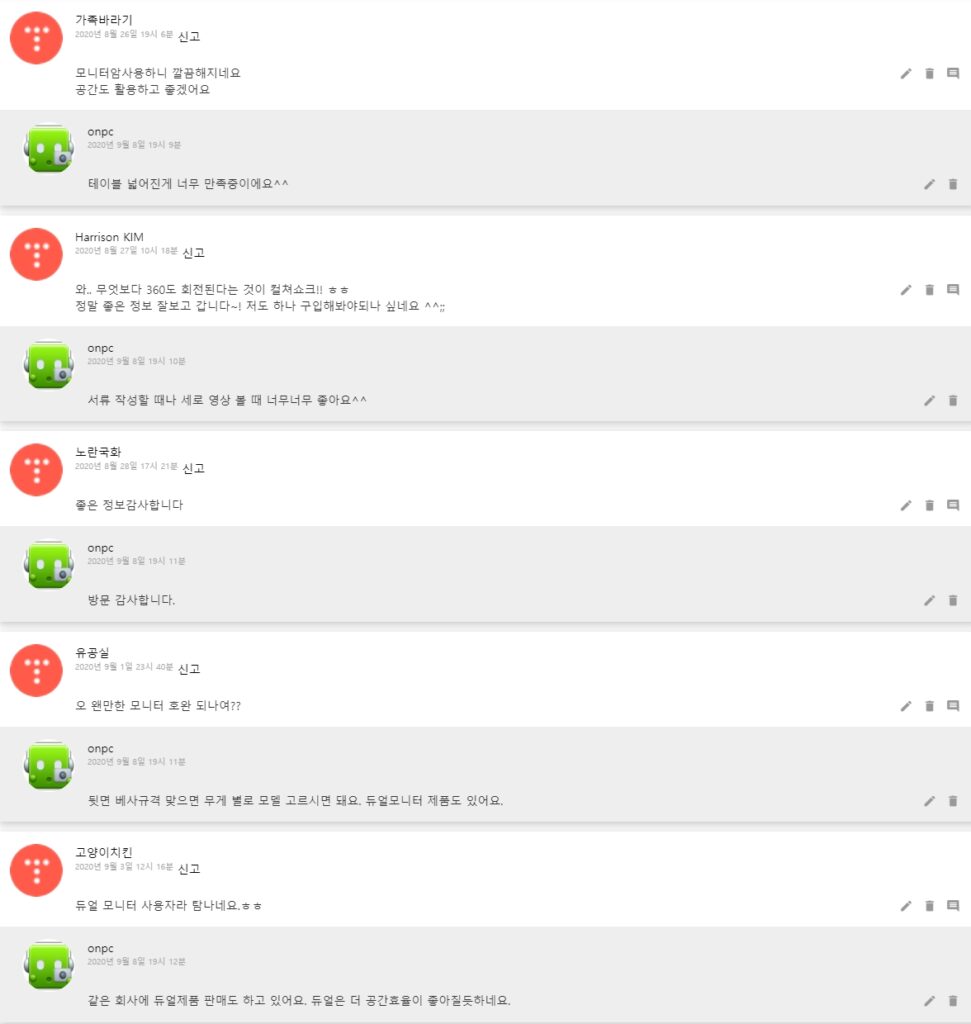
Task: Edit the onpc reply saying 방문 감사합니다
Action: click(x=929, y=600)
